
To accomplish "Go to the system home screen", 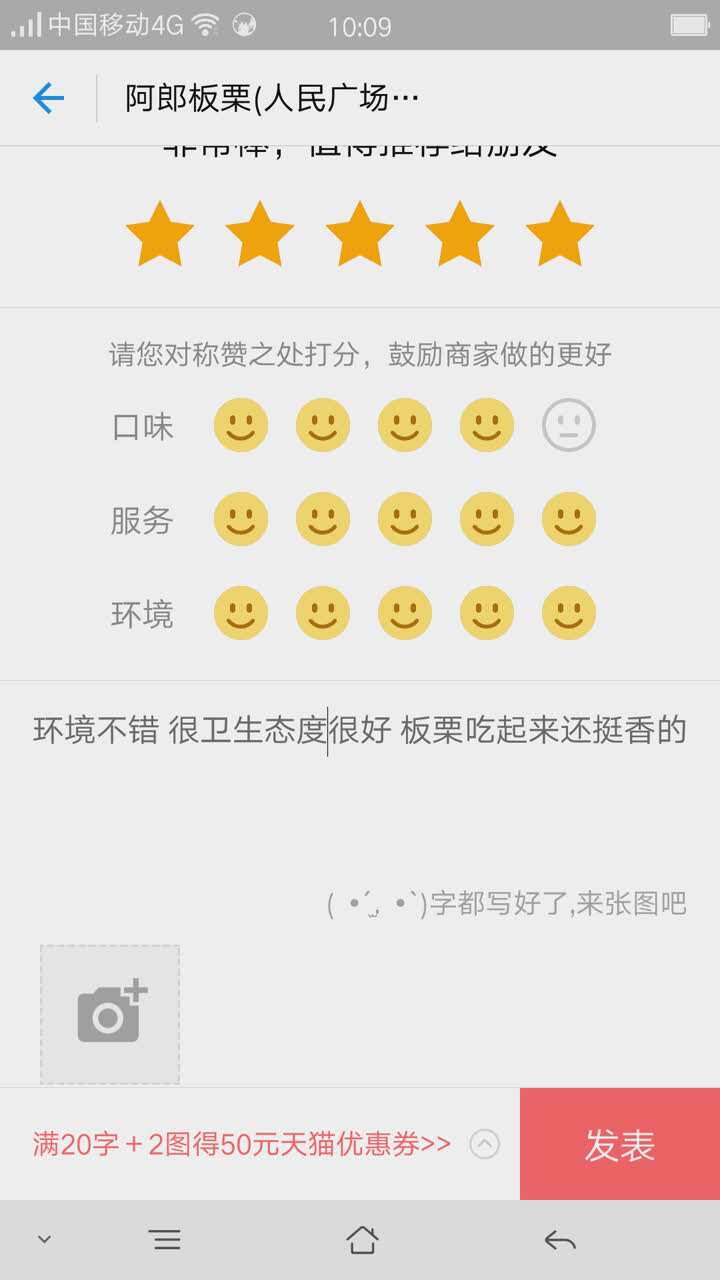I will click(362, 1241).
